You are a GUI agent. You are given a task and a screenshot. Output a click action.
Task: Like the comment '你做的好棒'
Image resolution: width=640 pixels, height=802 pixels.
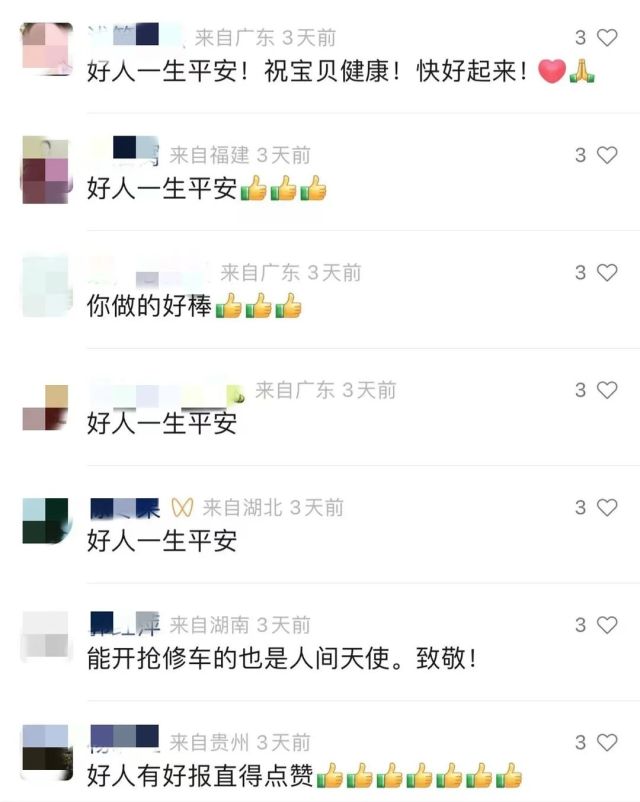(x=607, y=273)
